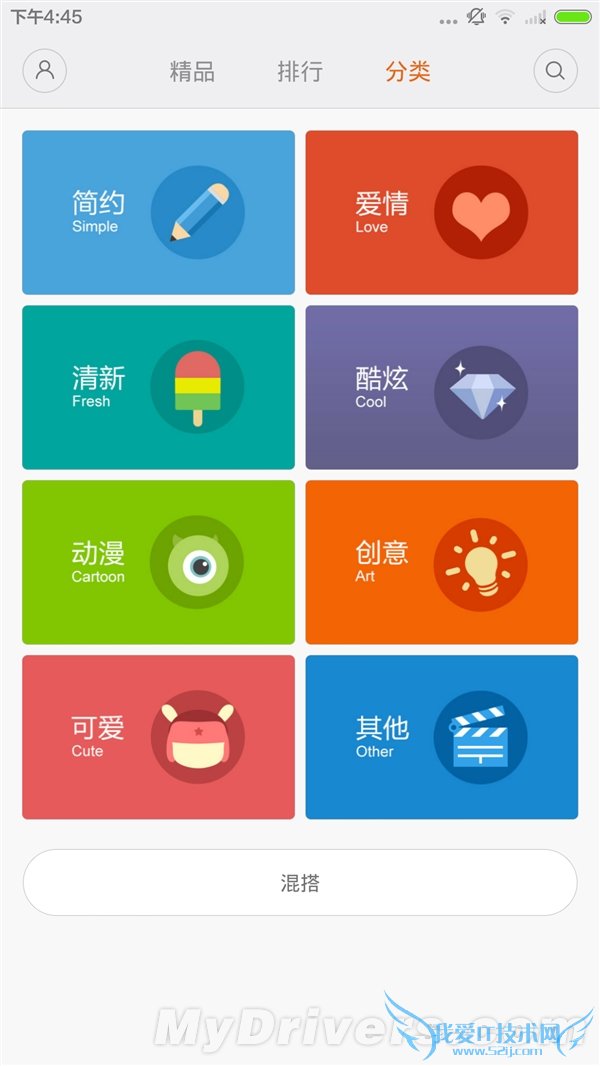The image size is (600, 1066).
Task: Browse the 清新 Fresh category
Action: click(x=158, y=387)
